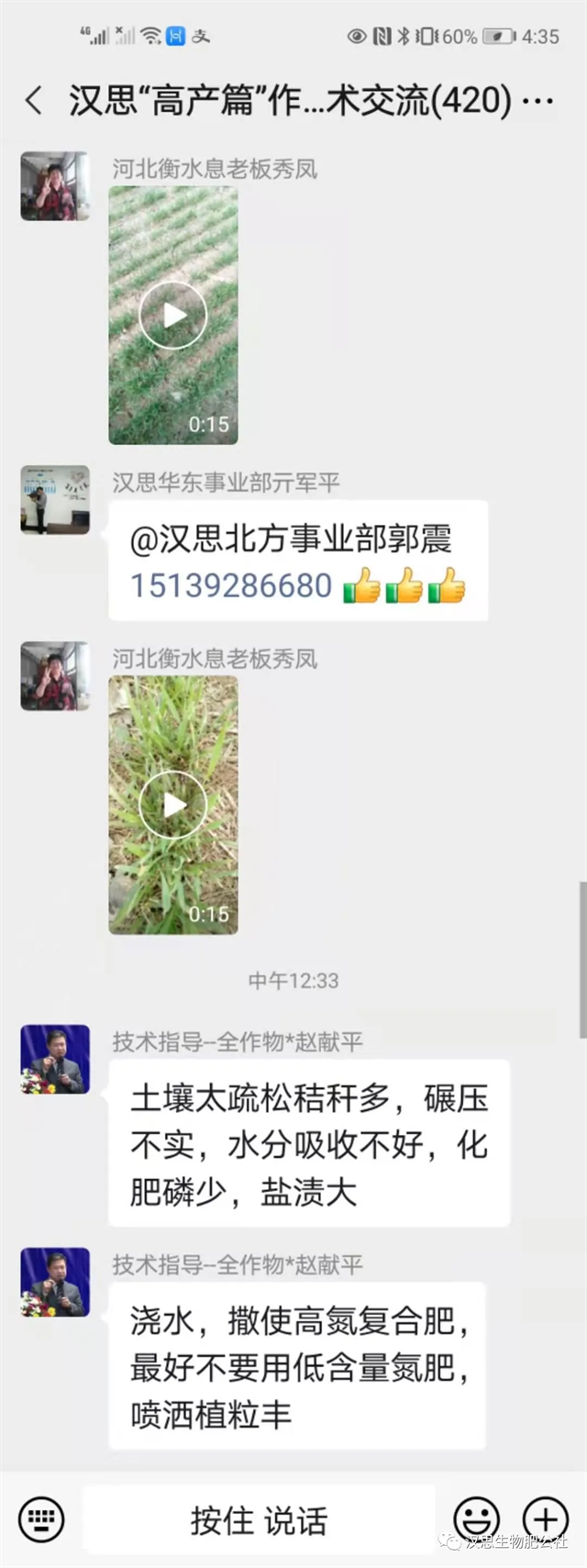
Task: Open the emoji picker
Action: point(477,1518)
